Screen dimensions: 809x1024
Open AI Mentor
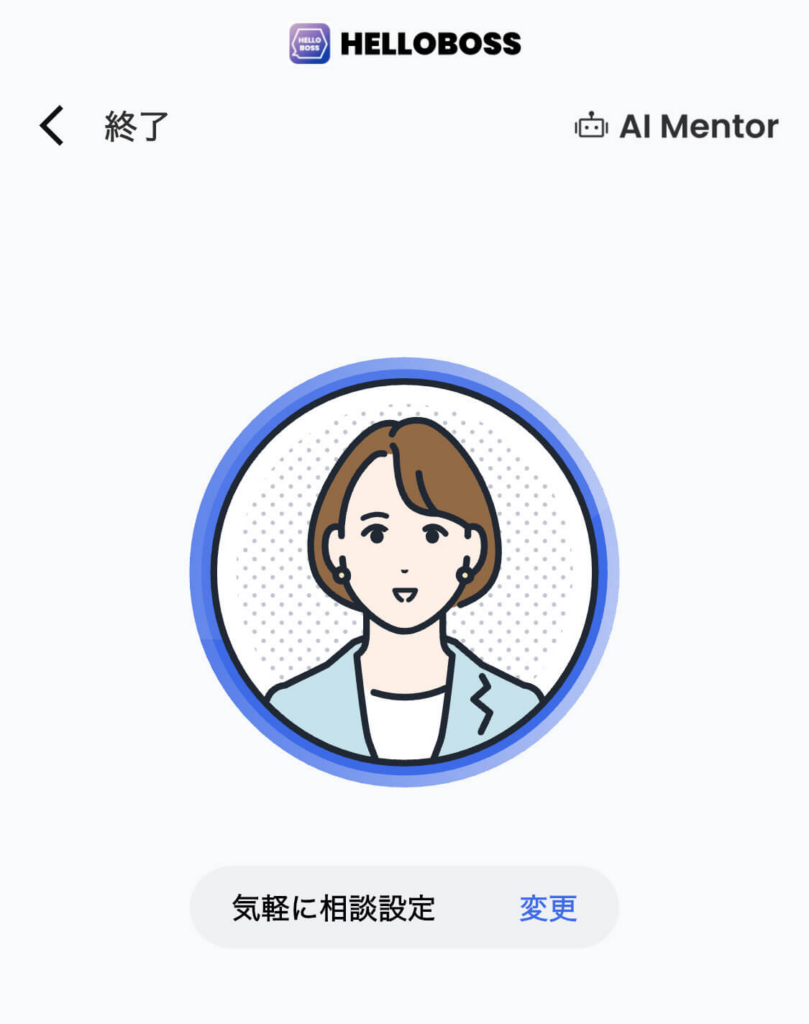tap(677, 127)
